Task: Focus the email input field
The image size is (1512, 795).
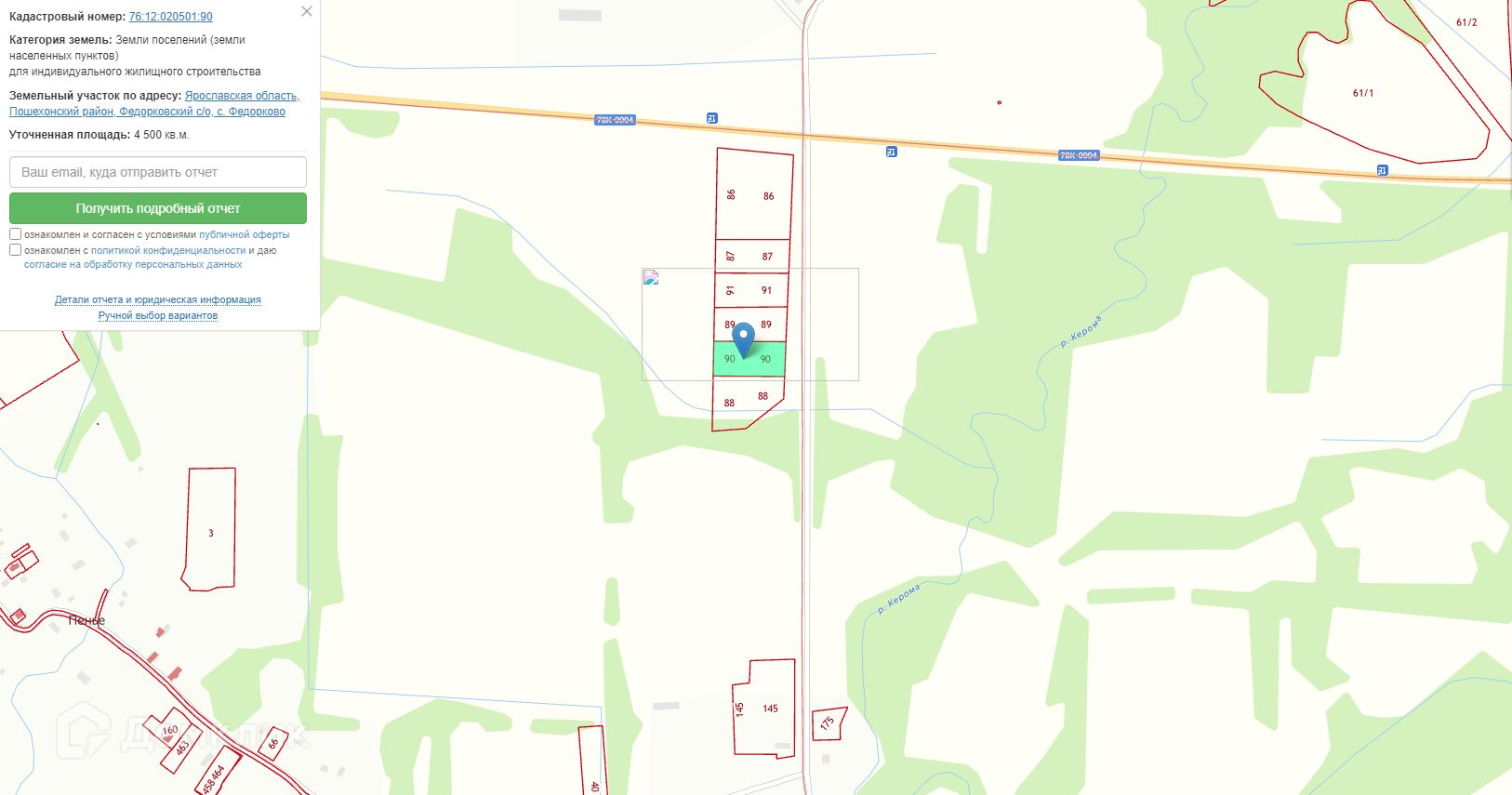Action: point(158,172)
